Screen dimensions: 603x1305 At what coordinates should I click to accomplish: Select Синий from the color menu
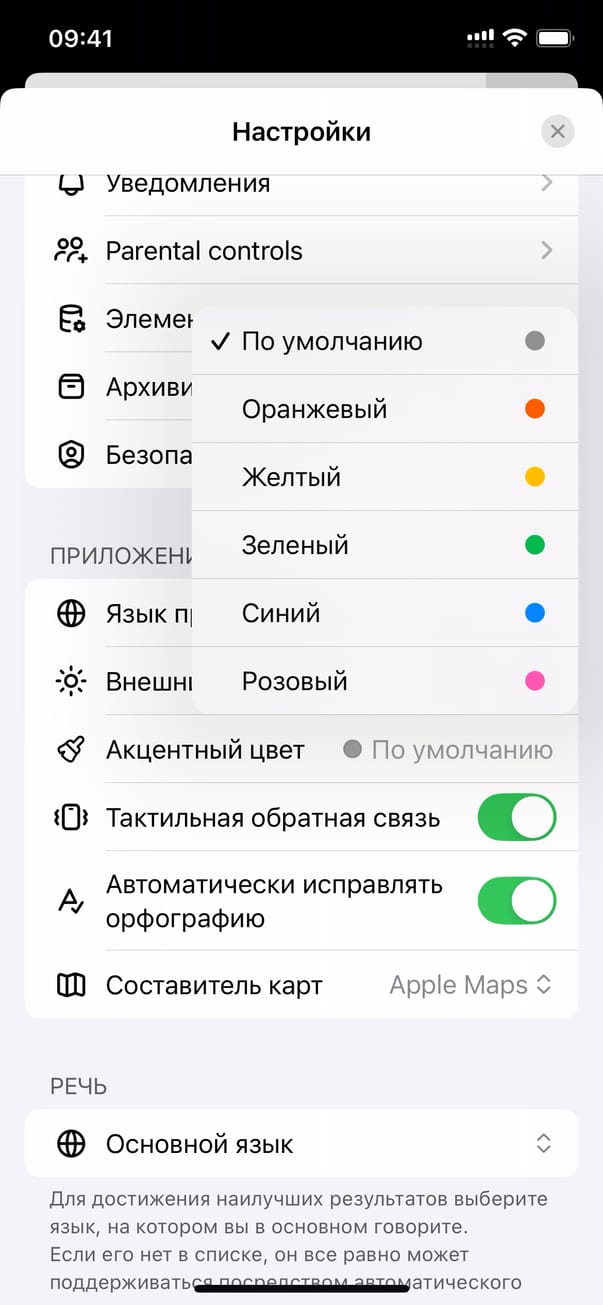click(384, 613)
